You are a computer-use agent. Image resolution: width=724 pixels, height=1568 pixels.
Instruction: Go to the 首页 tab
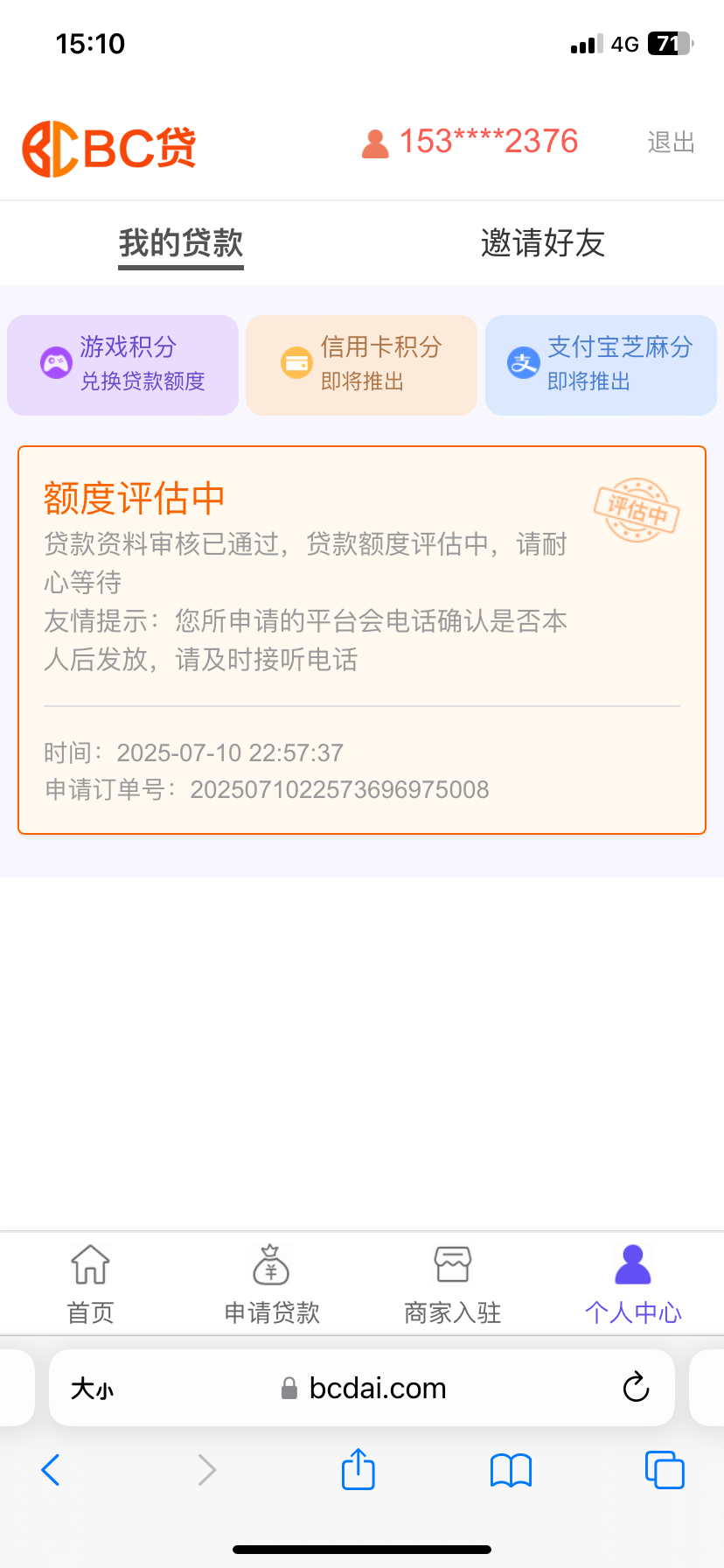point(90,1284)
